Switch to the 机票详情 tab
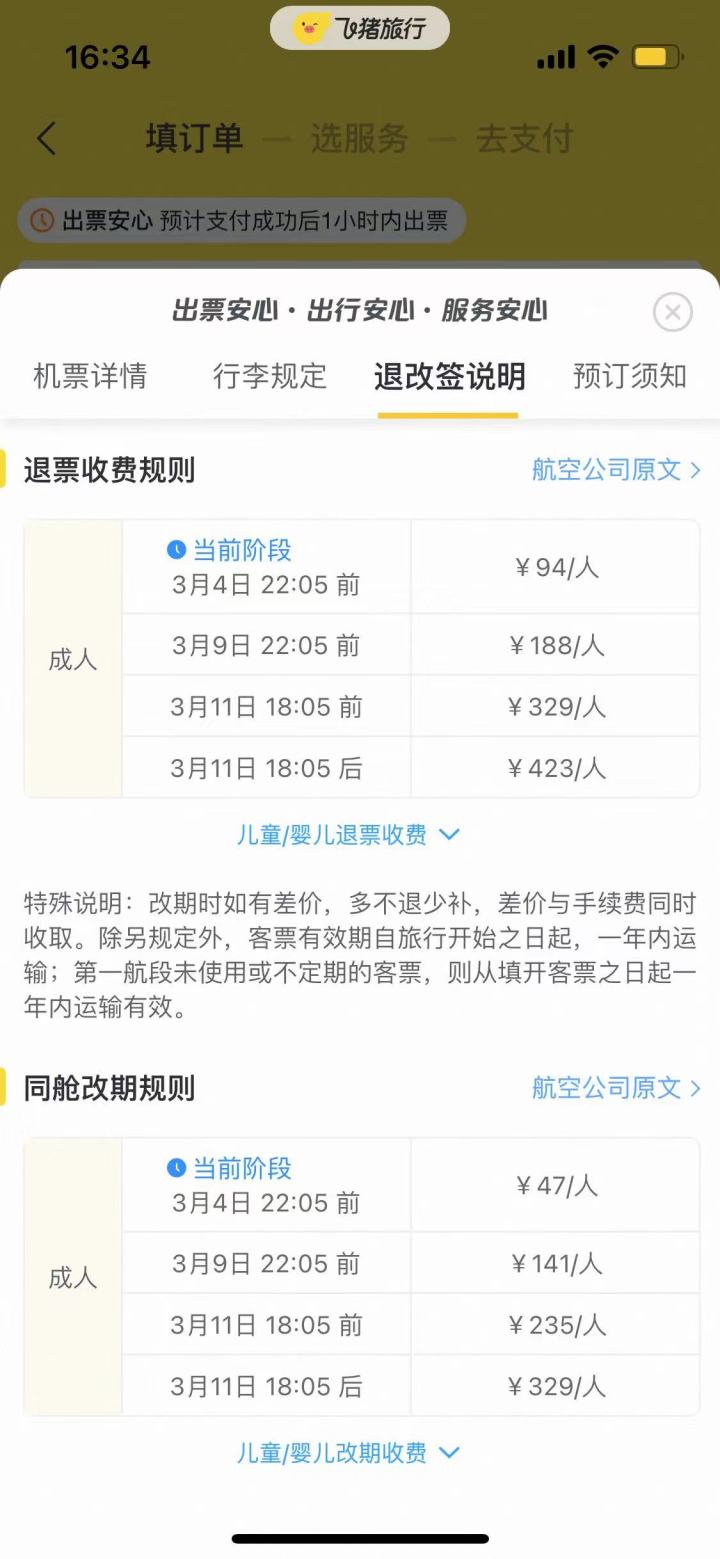 pyautogui.click(x=90, y=376)
